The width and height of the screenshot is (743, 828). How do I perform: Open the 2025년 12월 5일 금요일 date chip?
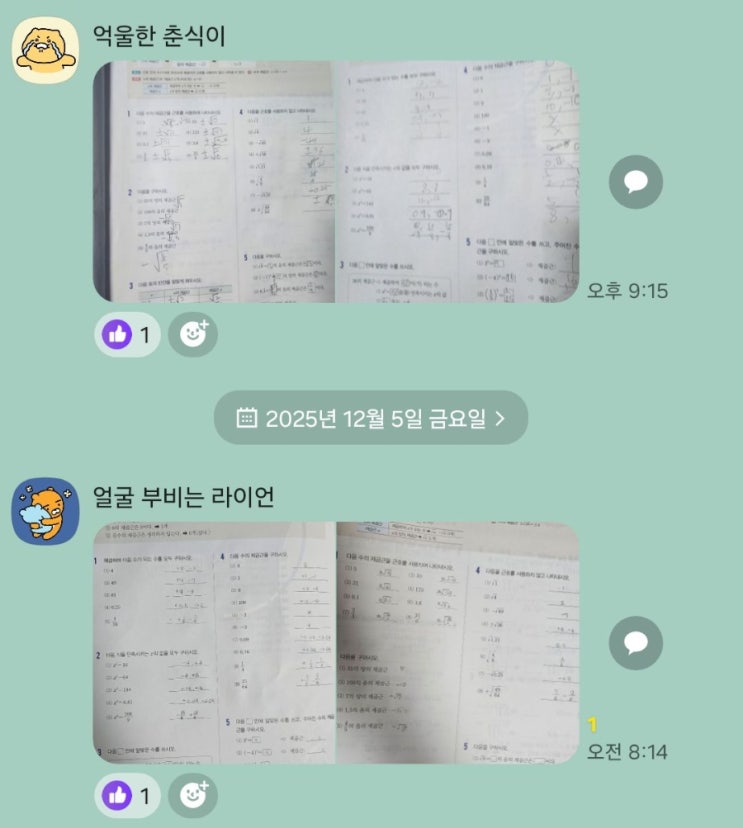(371, 417)
